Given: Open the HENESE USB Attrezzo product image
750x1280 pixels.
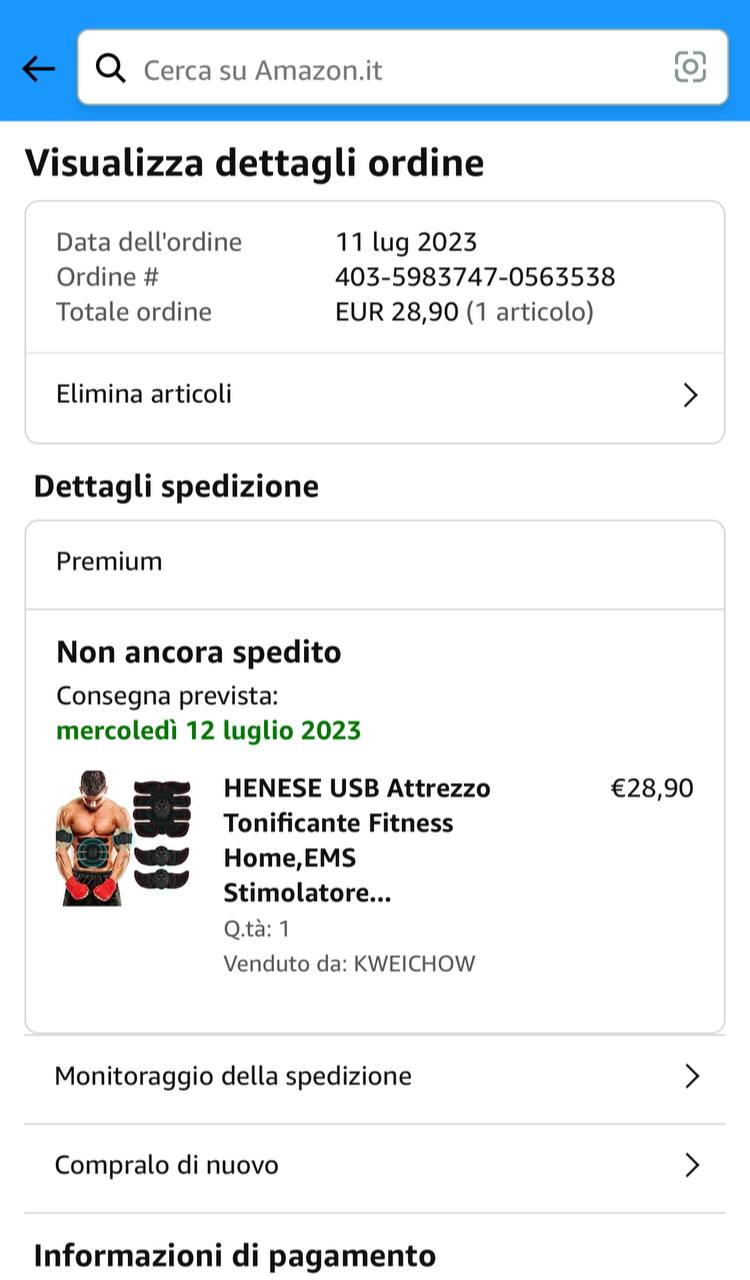Looking at the screenshot, I should (122, 838).
